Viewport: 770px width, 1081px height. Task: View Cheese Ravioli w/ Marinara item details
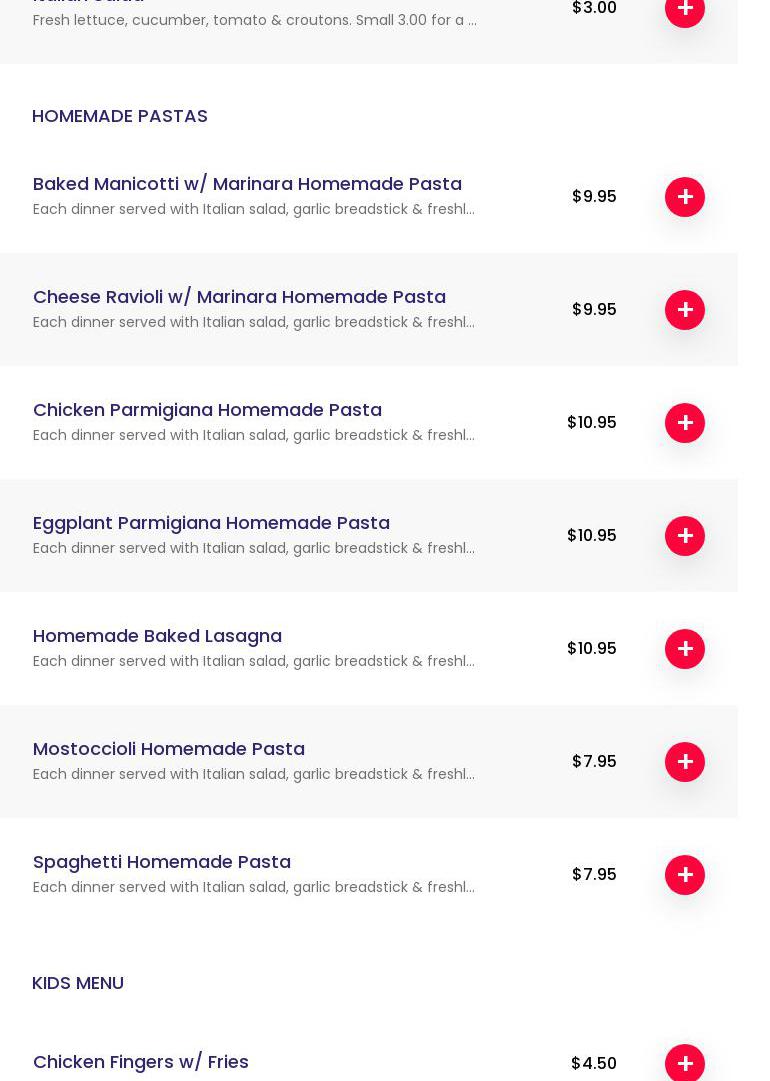[x=239, y=297]
